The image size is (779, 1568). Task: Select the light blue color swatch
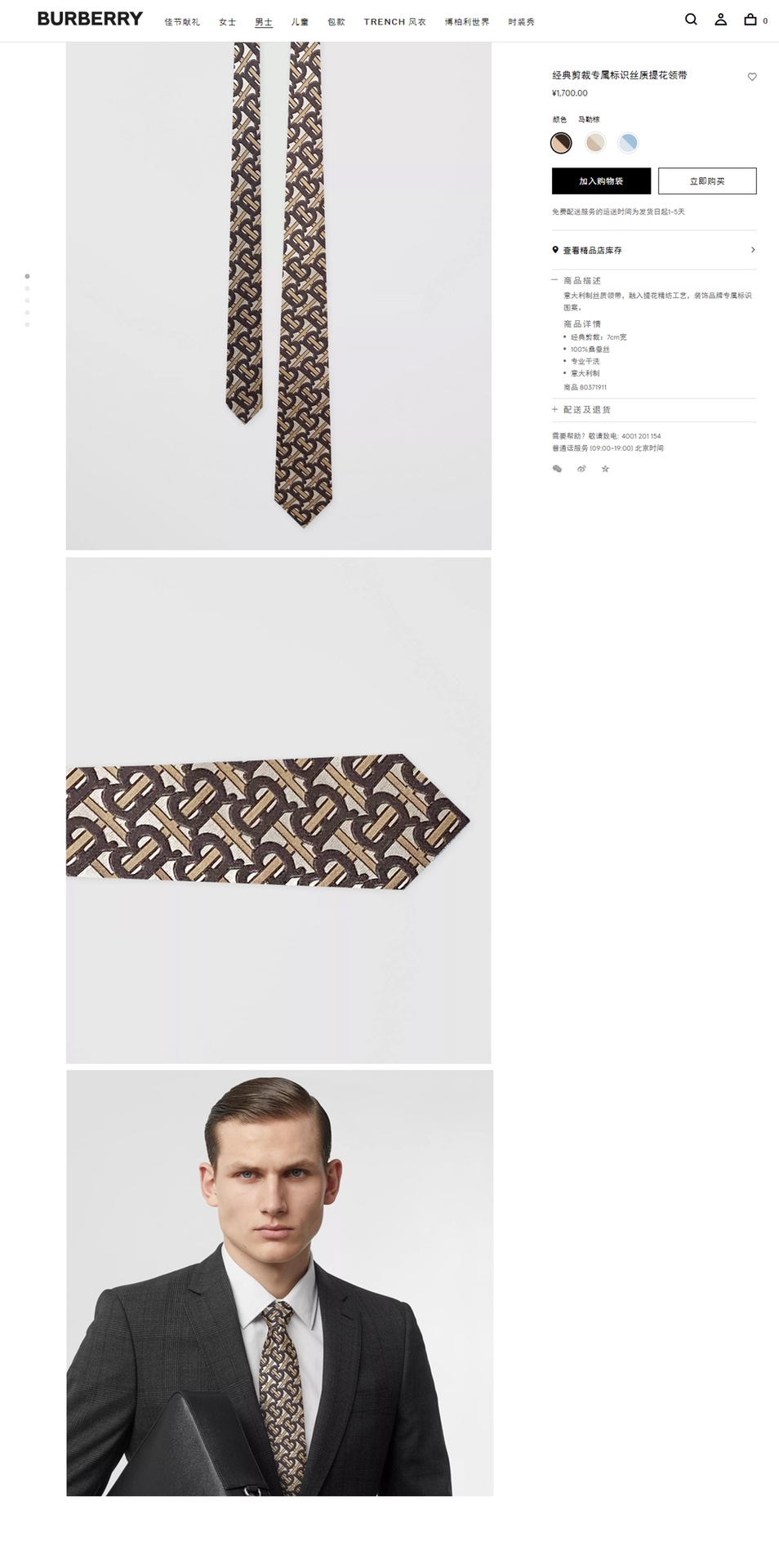(627, 143)
